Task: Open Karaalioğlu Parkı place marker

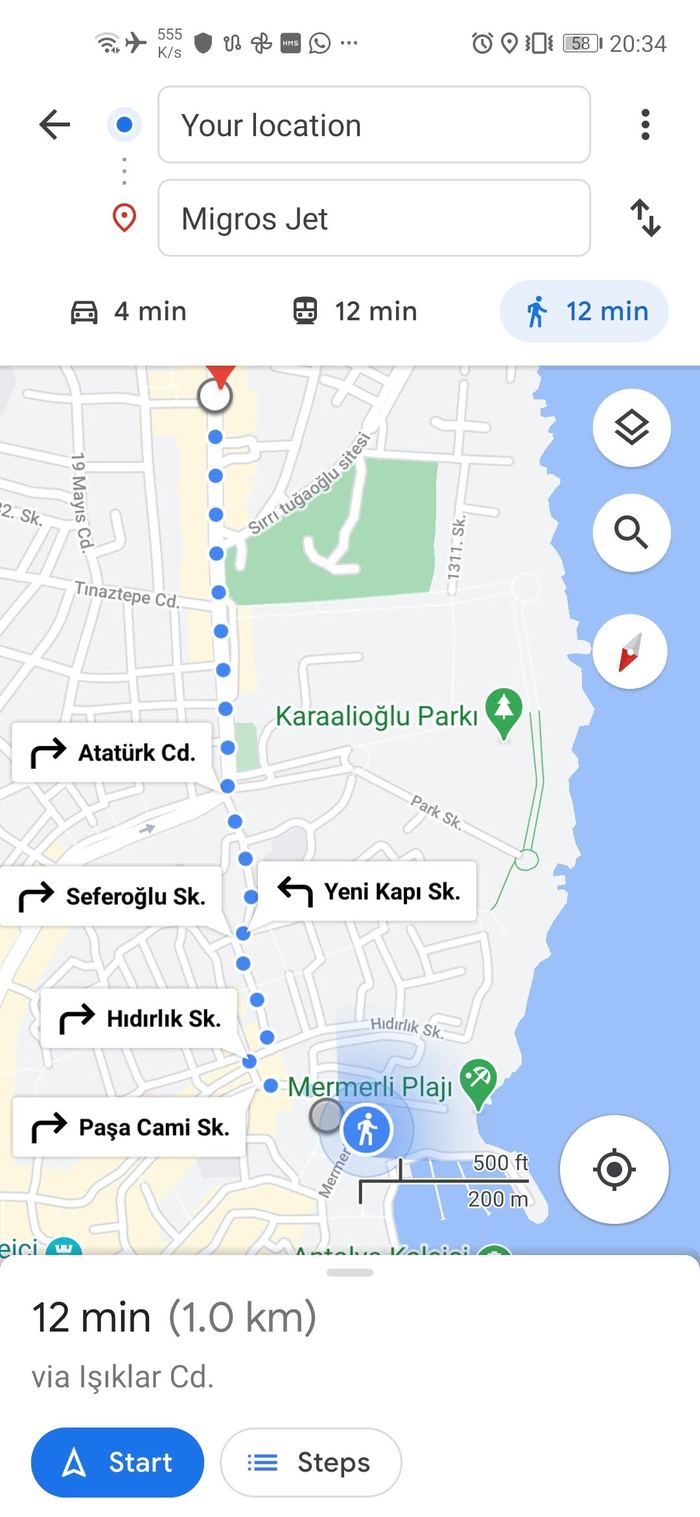Action: tap(503, 711)
